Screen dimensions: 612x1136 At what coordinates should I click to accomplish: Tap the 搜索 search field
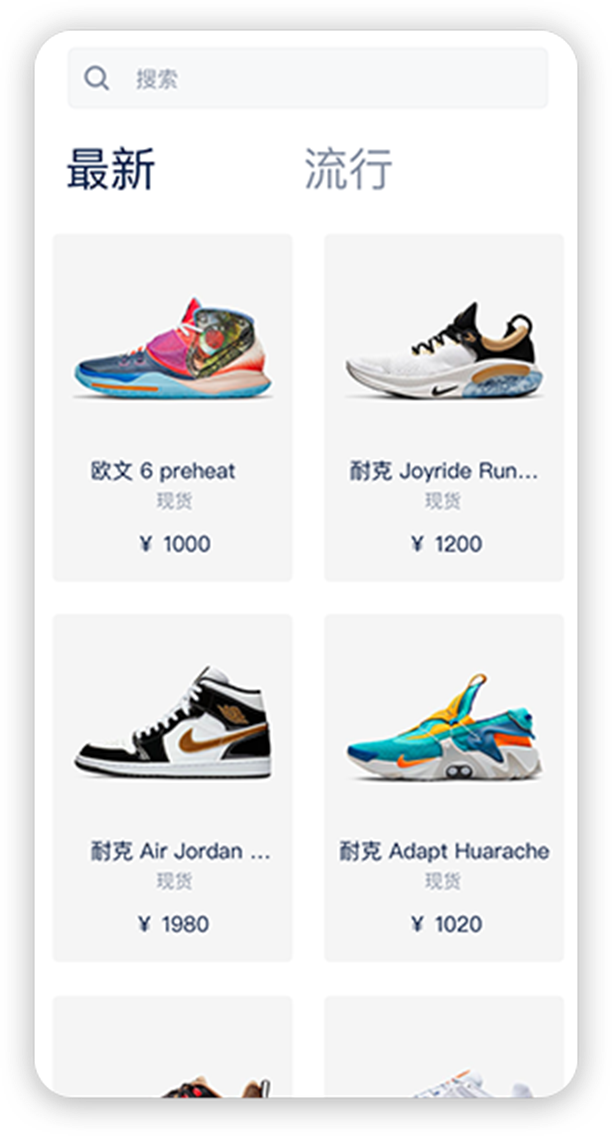click(308, 78)
